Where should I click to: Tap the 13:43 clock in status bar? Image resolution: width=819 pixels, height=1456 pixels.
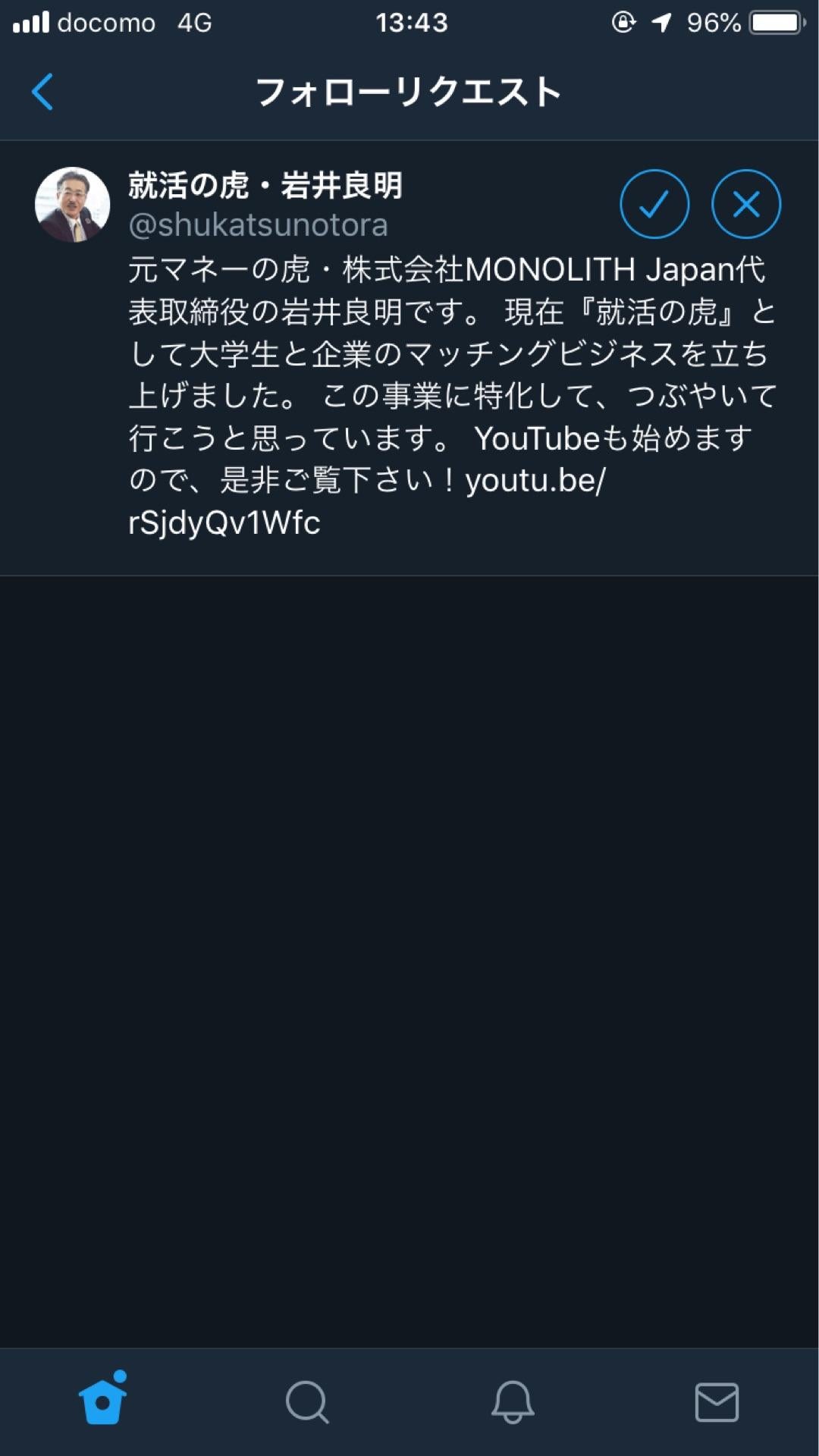(x=409, y=23)
